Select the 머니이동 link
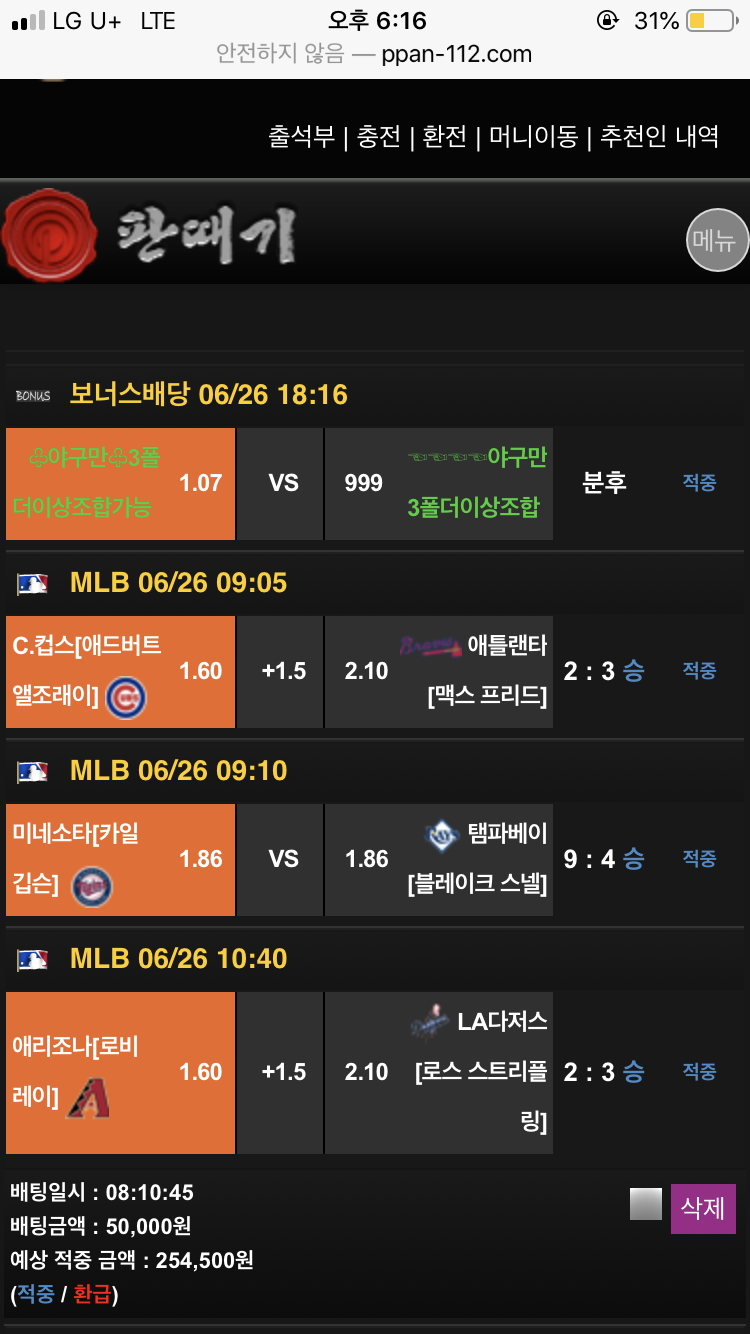750x1334 pixels. 533,136
